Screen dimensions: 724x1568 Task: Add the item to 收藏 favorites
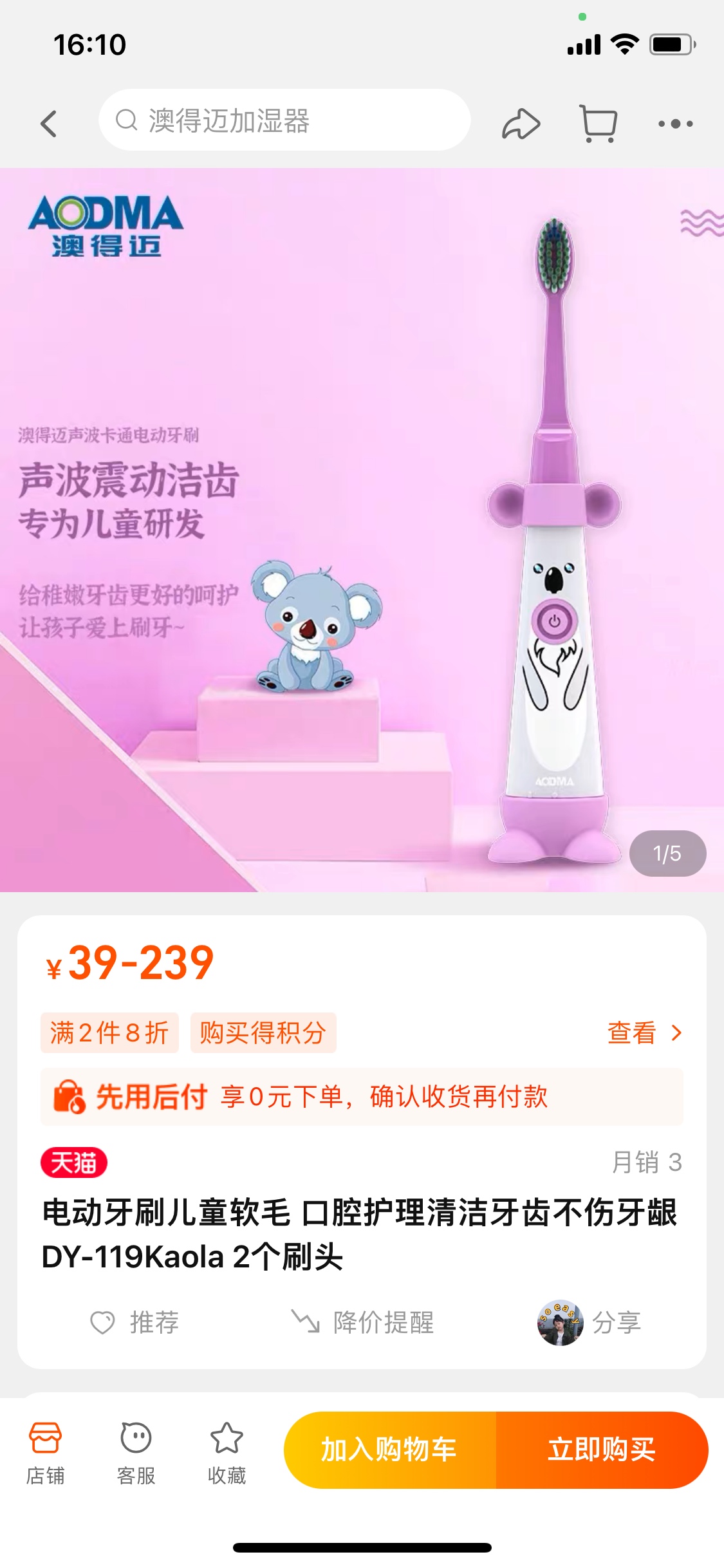pyautogui.click(x=227, y=1453)
